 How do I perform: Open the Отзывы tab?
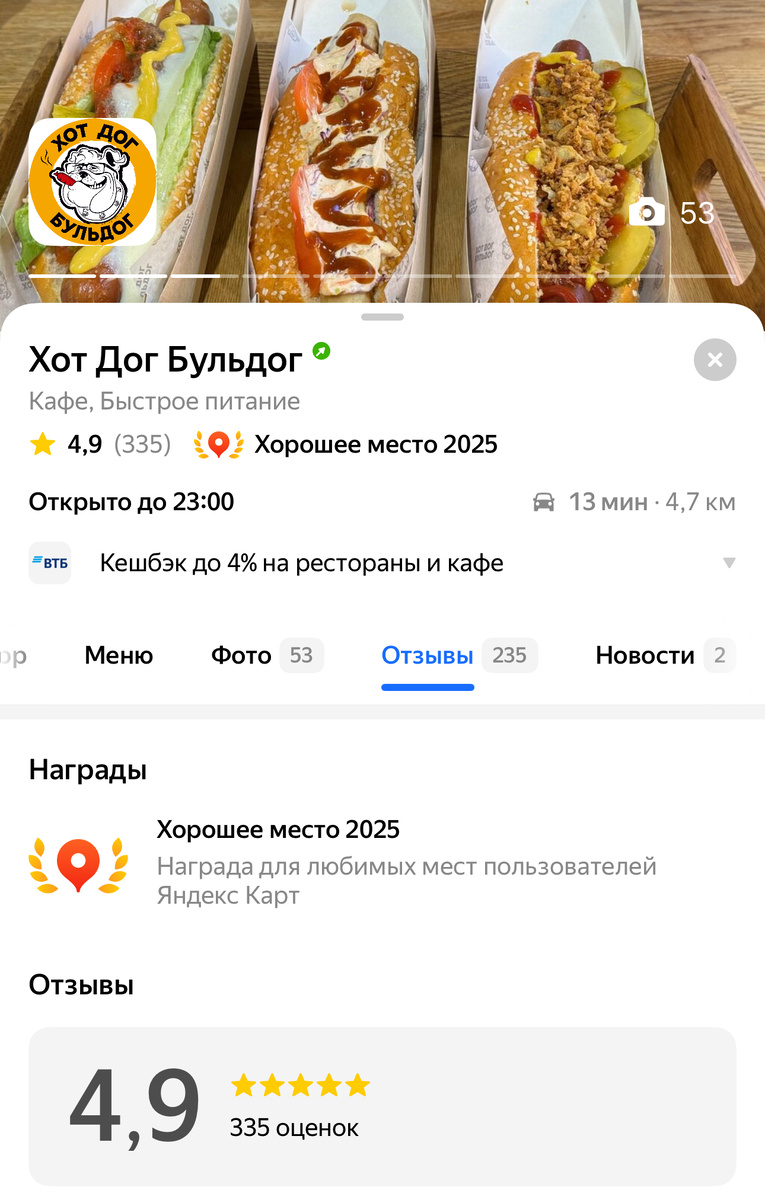(x=427, y=655)
